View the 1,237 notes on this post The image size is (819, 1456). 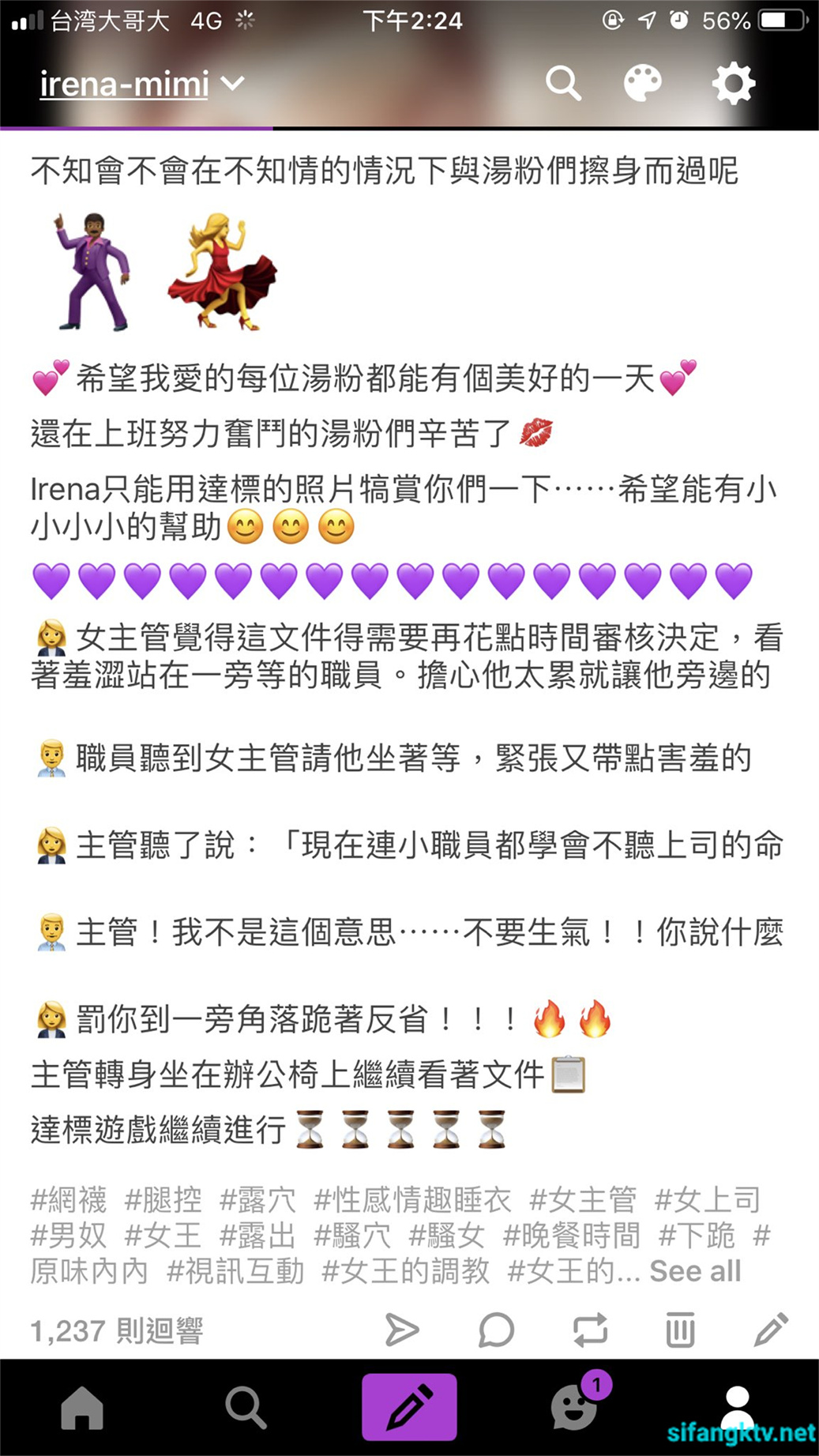[x=117, y=1330]
